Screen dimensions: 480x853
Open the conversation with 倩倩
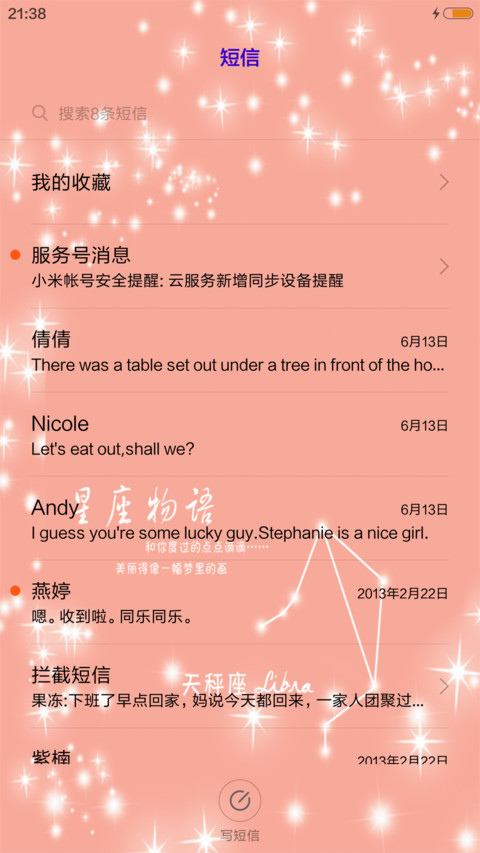point(240,350)
